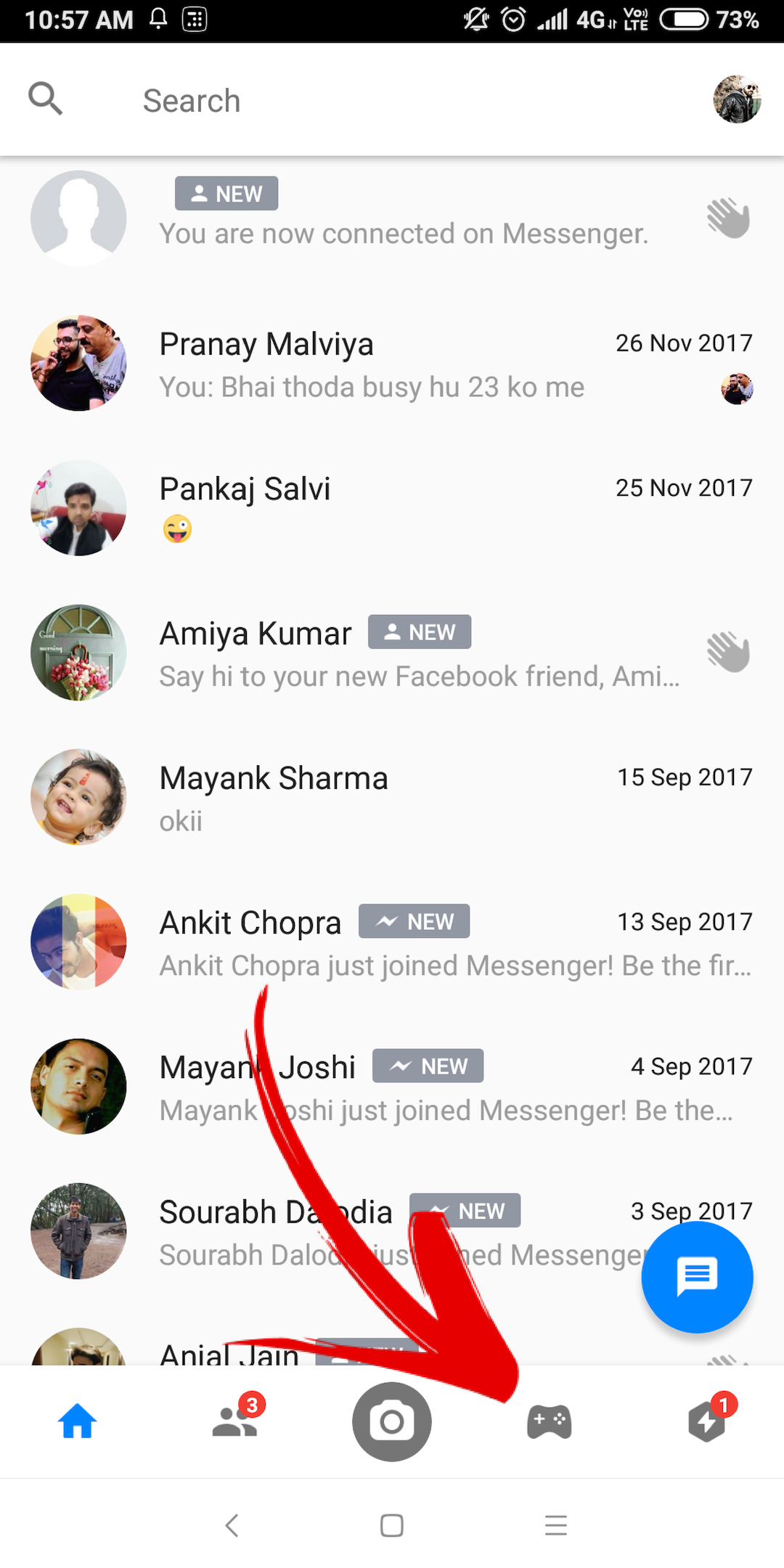784x1568 pixels.
Task: Start a new message with the blue button
Action: click(x=697, y=1276)
